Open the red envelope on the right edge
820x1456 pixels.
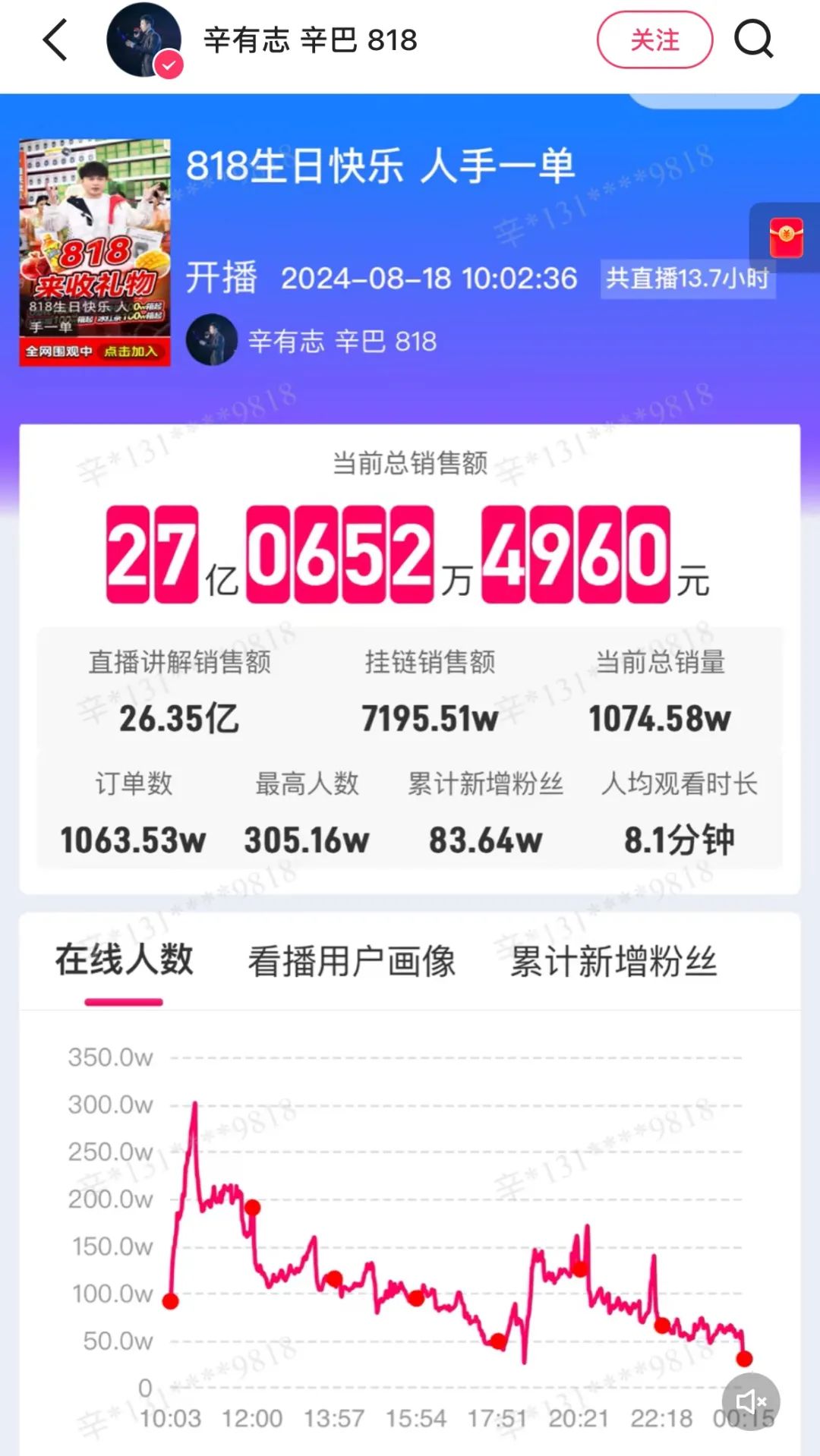(787, 238)
